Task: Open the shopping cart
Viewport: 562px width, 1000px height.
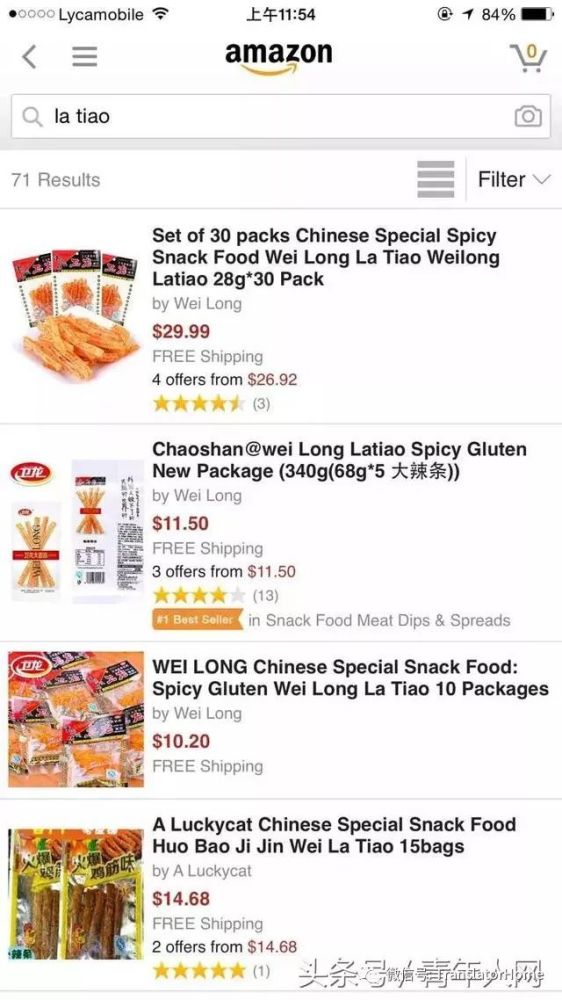Action: click(x=528, y=57)
